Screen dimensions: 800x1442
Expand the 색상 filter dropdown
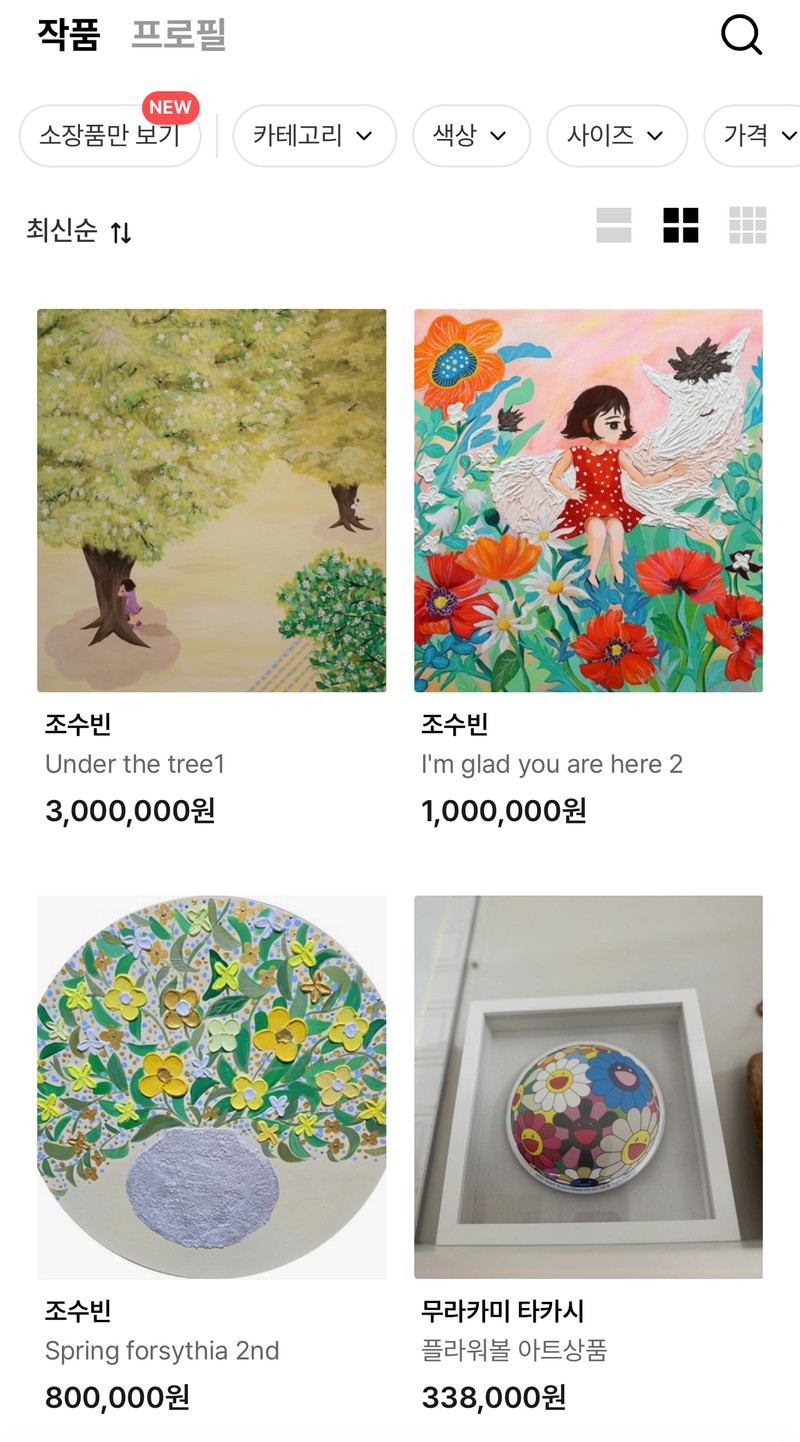coord(471,135)
